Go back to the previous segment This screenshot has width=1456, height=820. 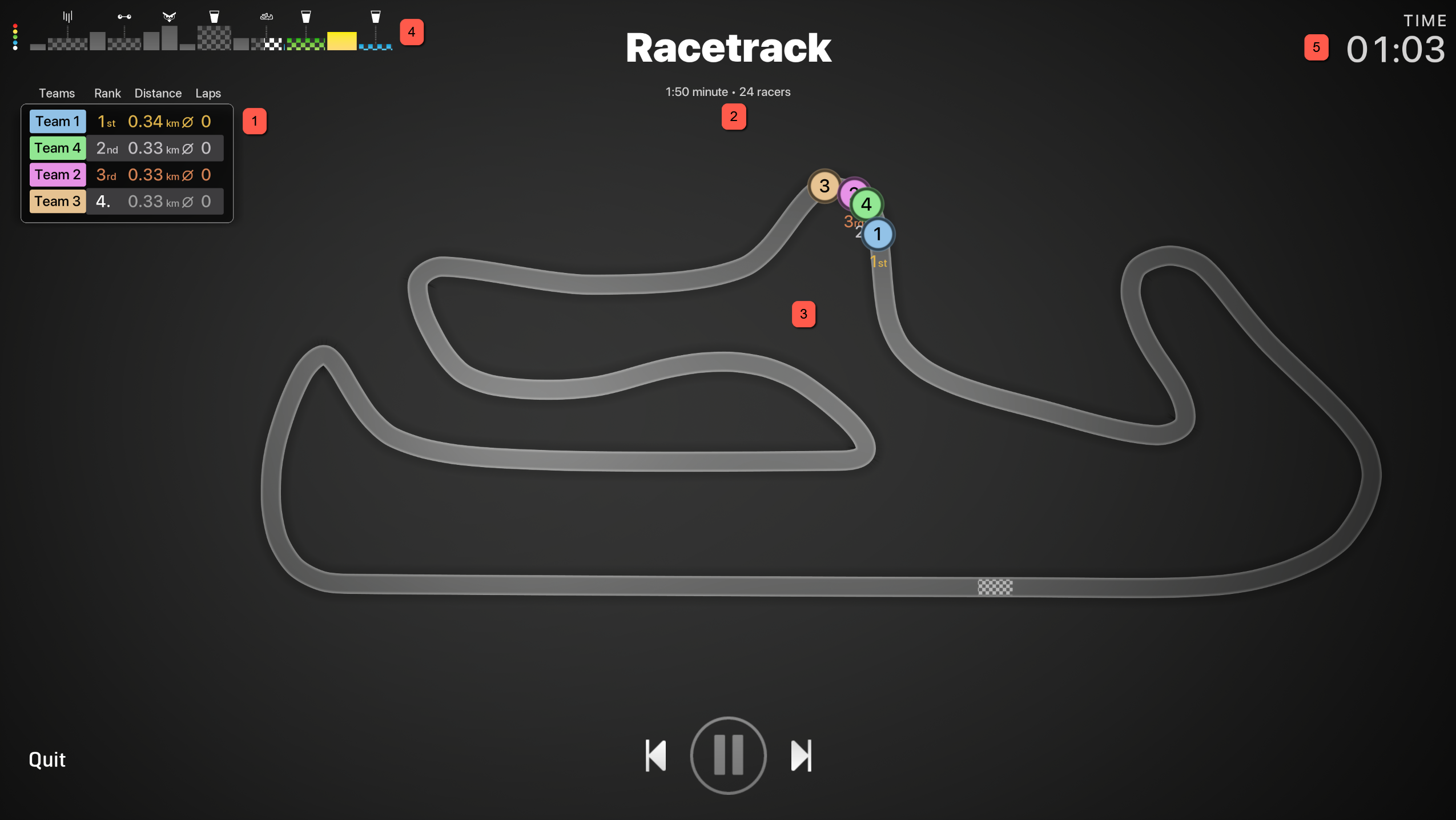656,755
